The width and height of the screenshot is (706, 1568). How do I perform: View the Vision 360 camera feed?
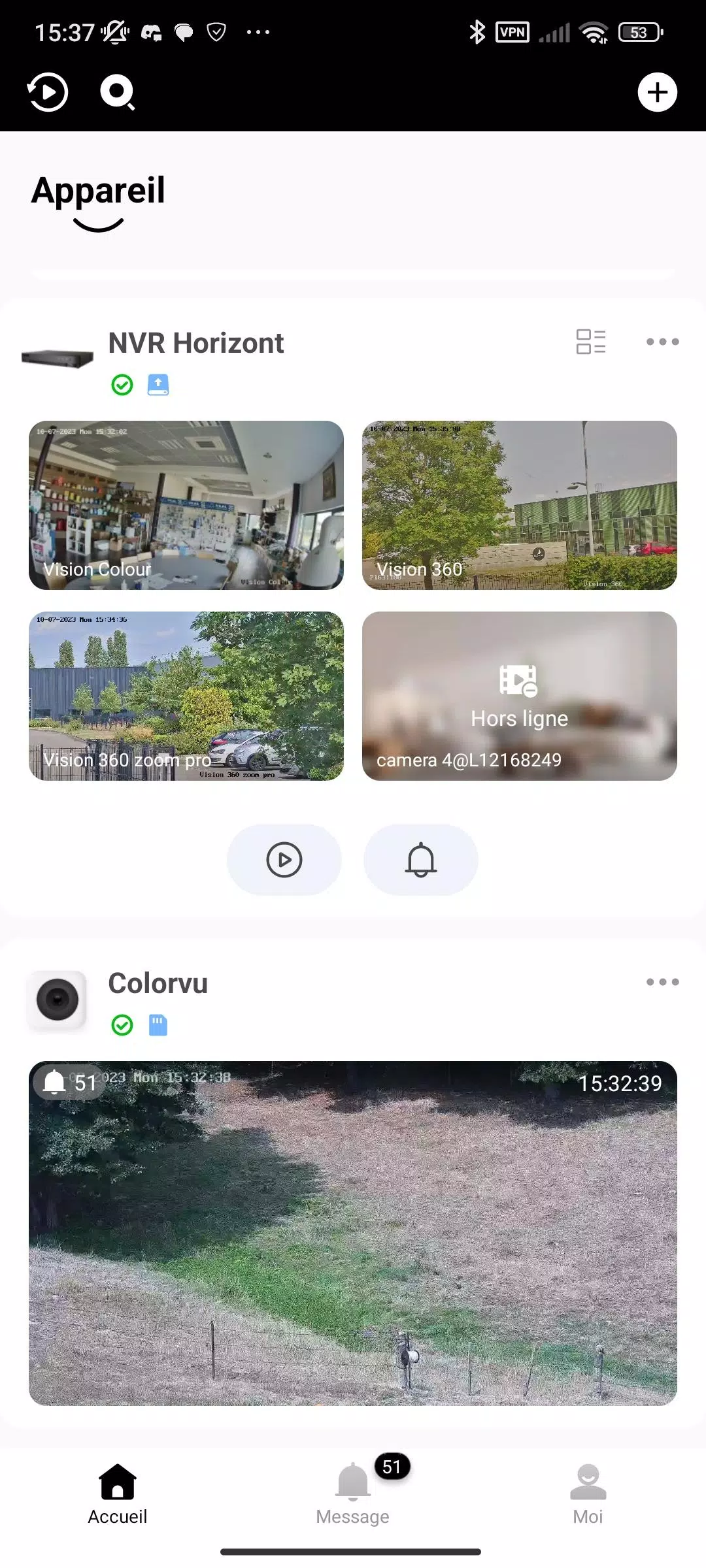[520, 505]
